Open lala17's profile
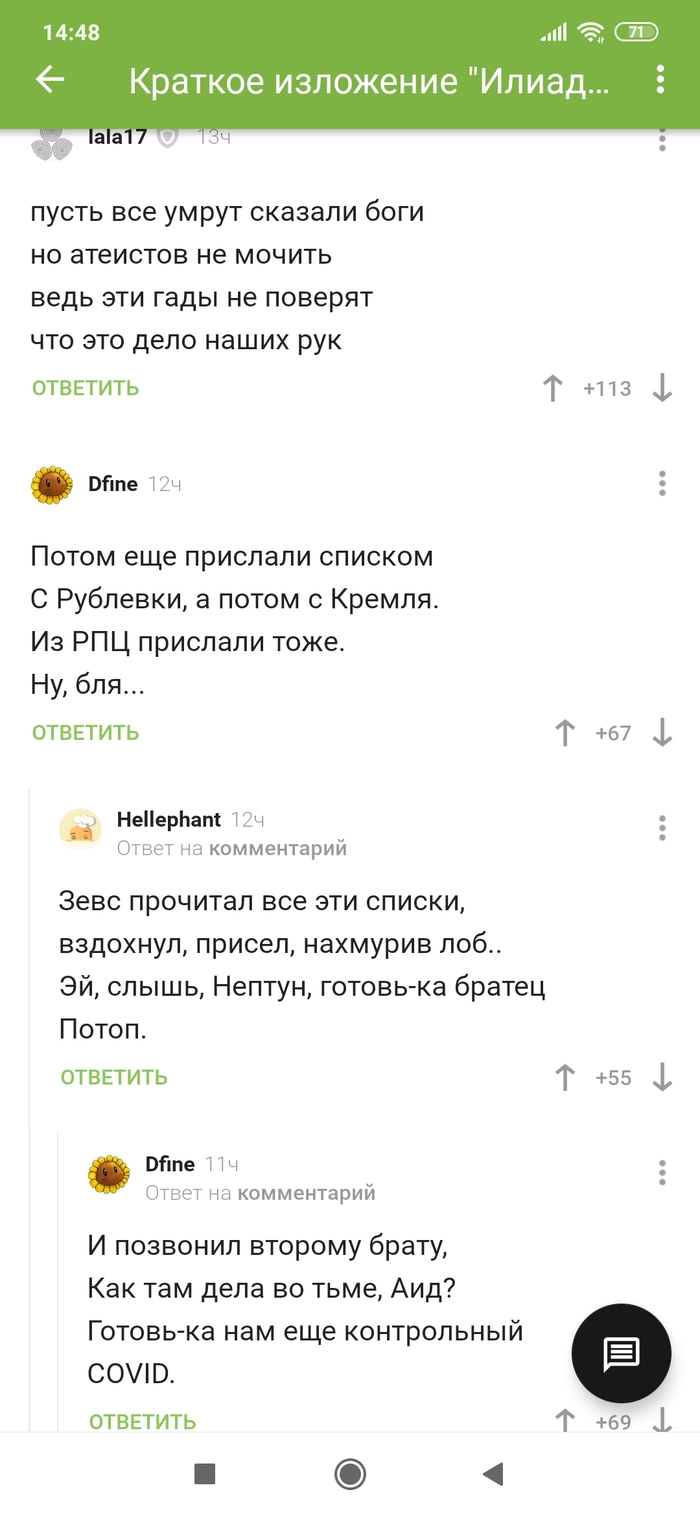 coord(117,137)
